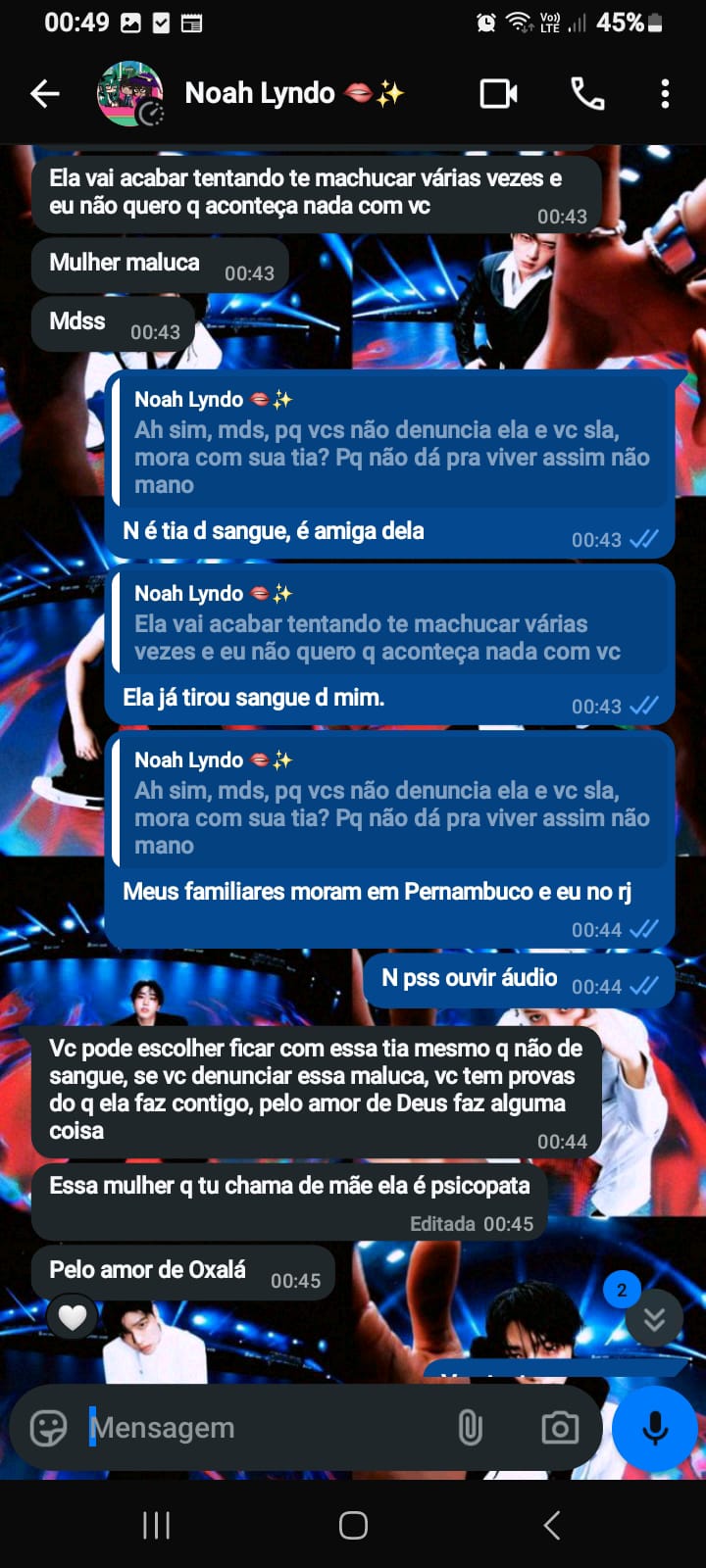Open heart reaction on 'Pelo amor de Oxalá'

73,1317
